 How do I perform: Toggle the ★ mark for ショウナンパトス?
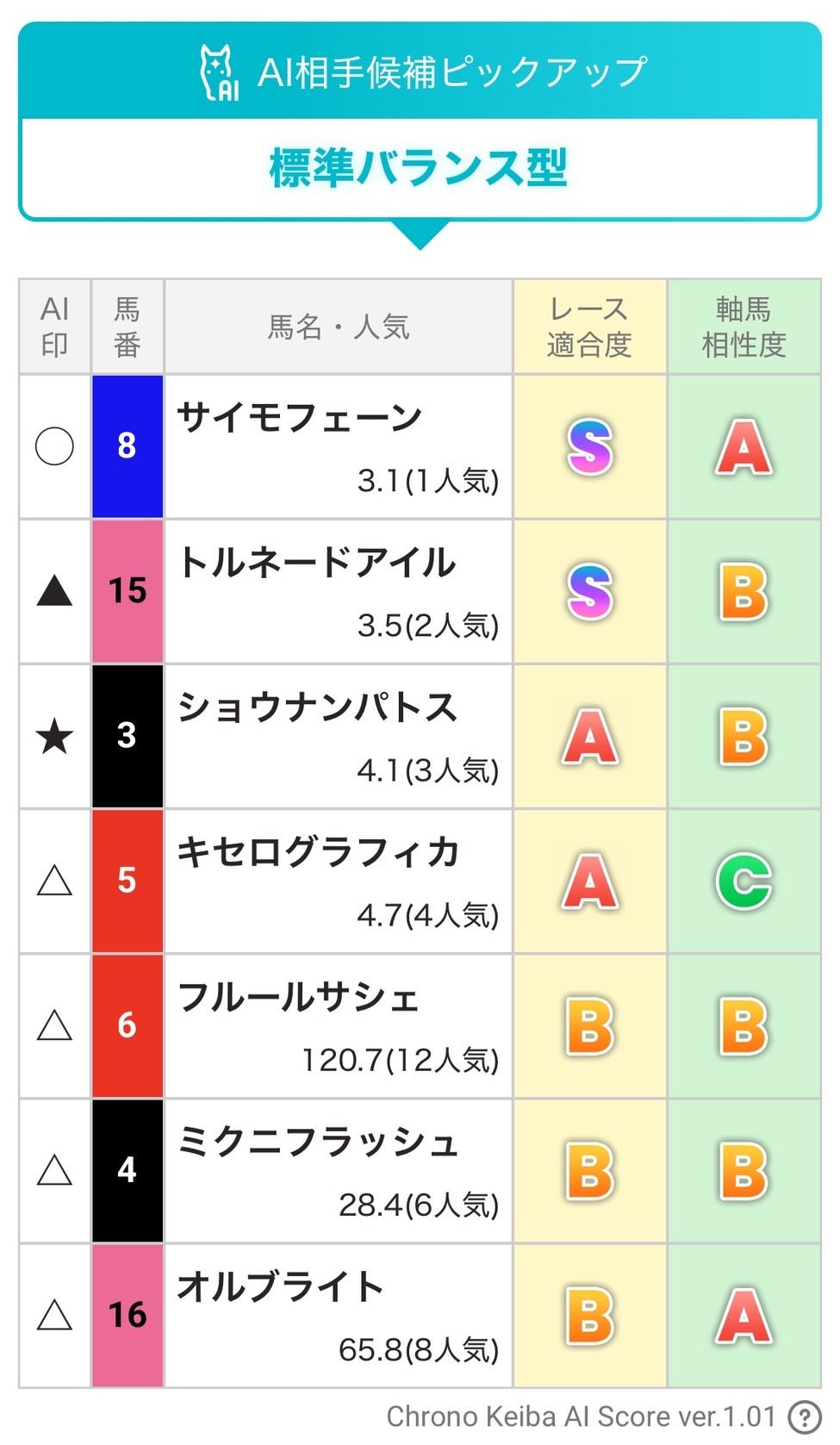click(x=54, y=735)
